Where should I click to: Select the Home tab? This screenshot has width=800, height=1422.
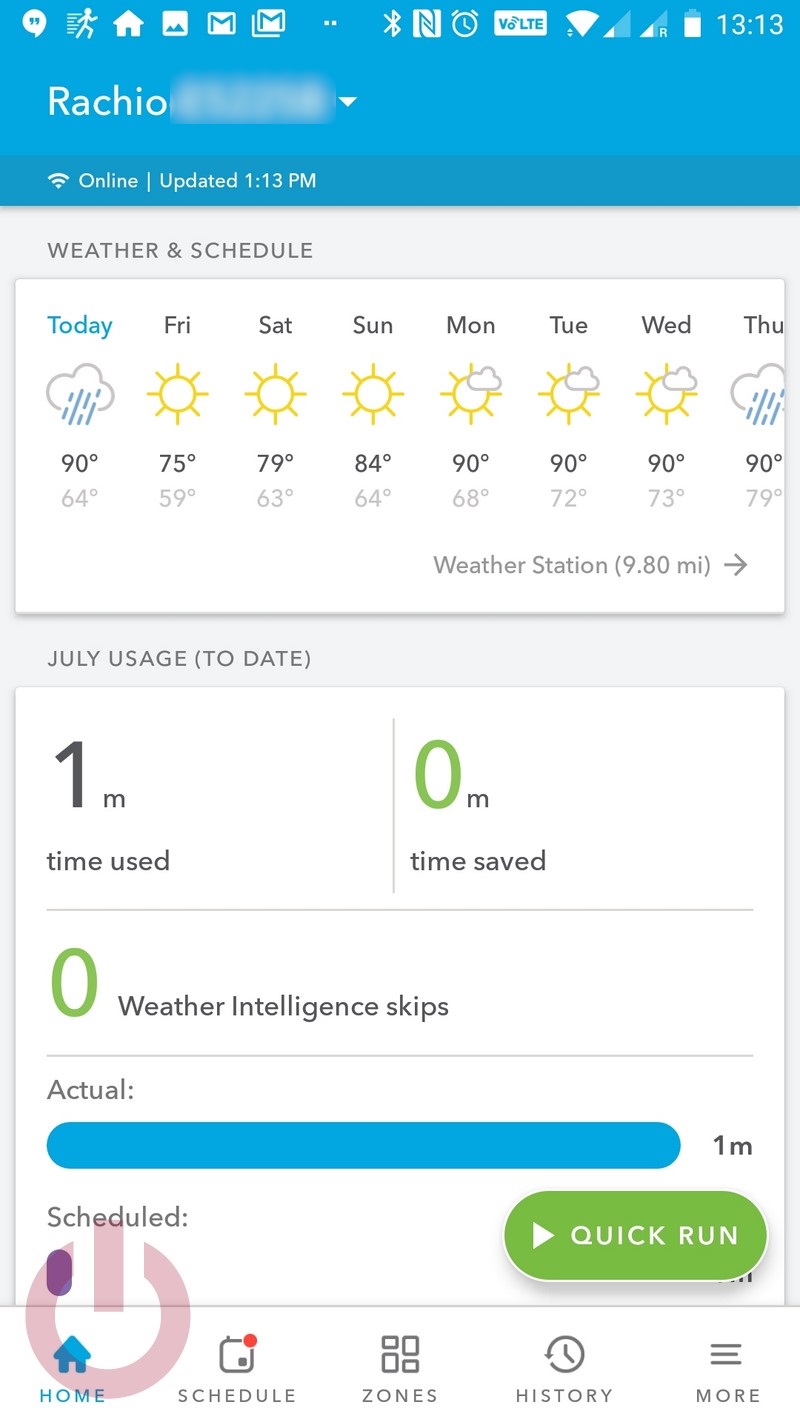[72, 1368]
